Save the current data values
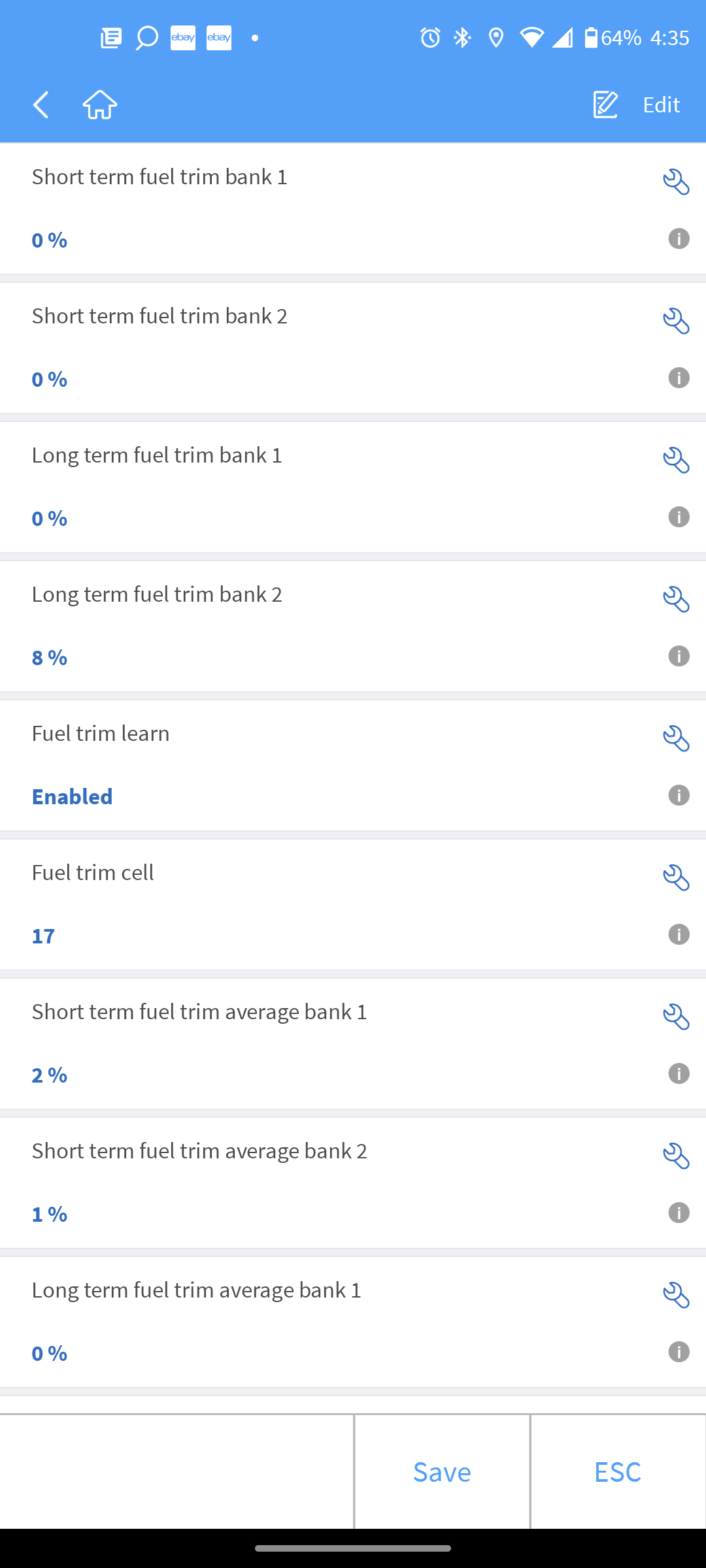Viewport: 706px width, 1568px height. [x=442, y=1472]
